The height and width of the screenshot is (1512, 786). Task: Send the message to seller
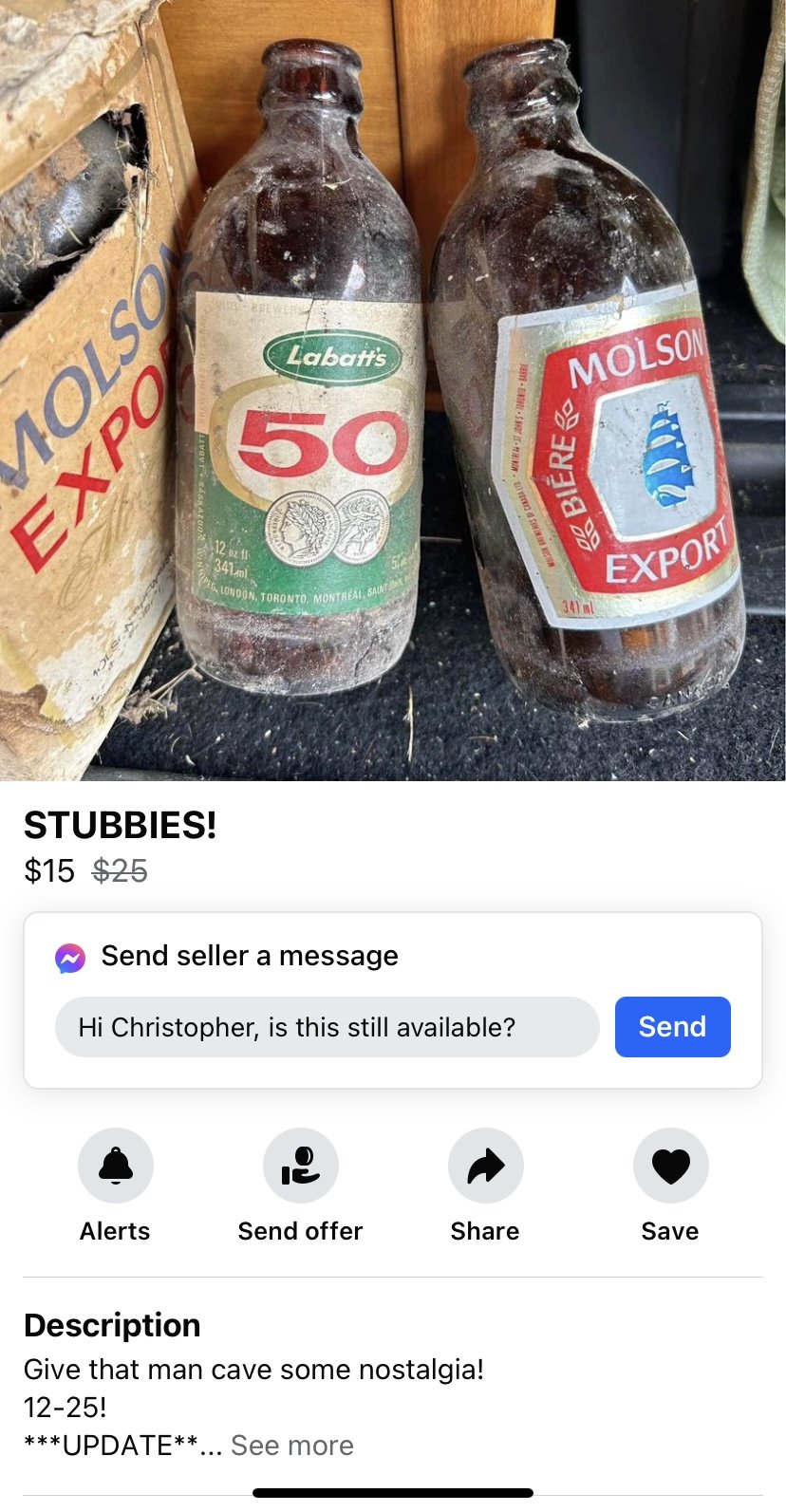point(672,1027)
